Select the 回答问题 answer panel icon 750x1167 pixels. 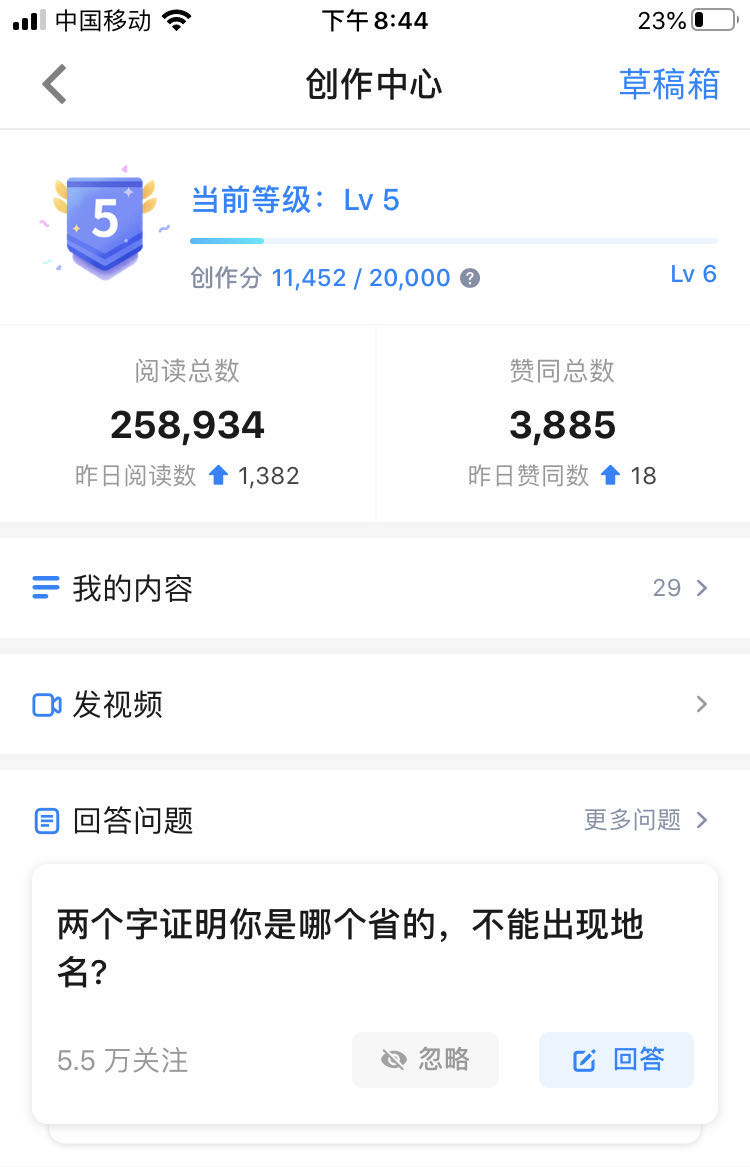point(44,820)
